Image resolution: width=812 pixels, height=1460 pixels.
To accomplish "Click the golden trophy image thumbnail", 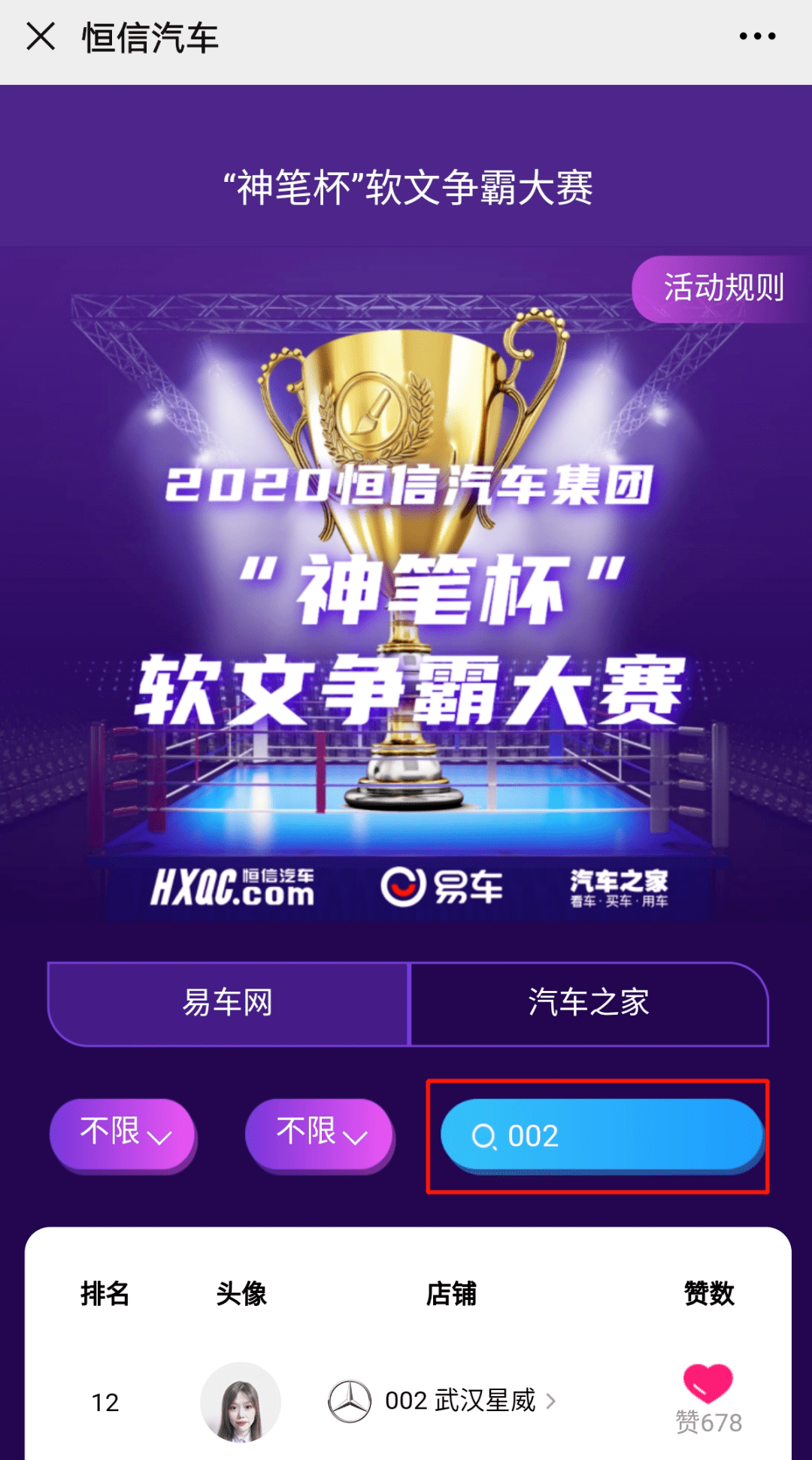I will pos(406,526).
